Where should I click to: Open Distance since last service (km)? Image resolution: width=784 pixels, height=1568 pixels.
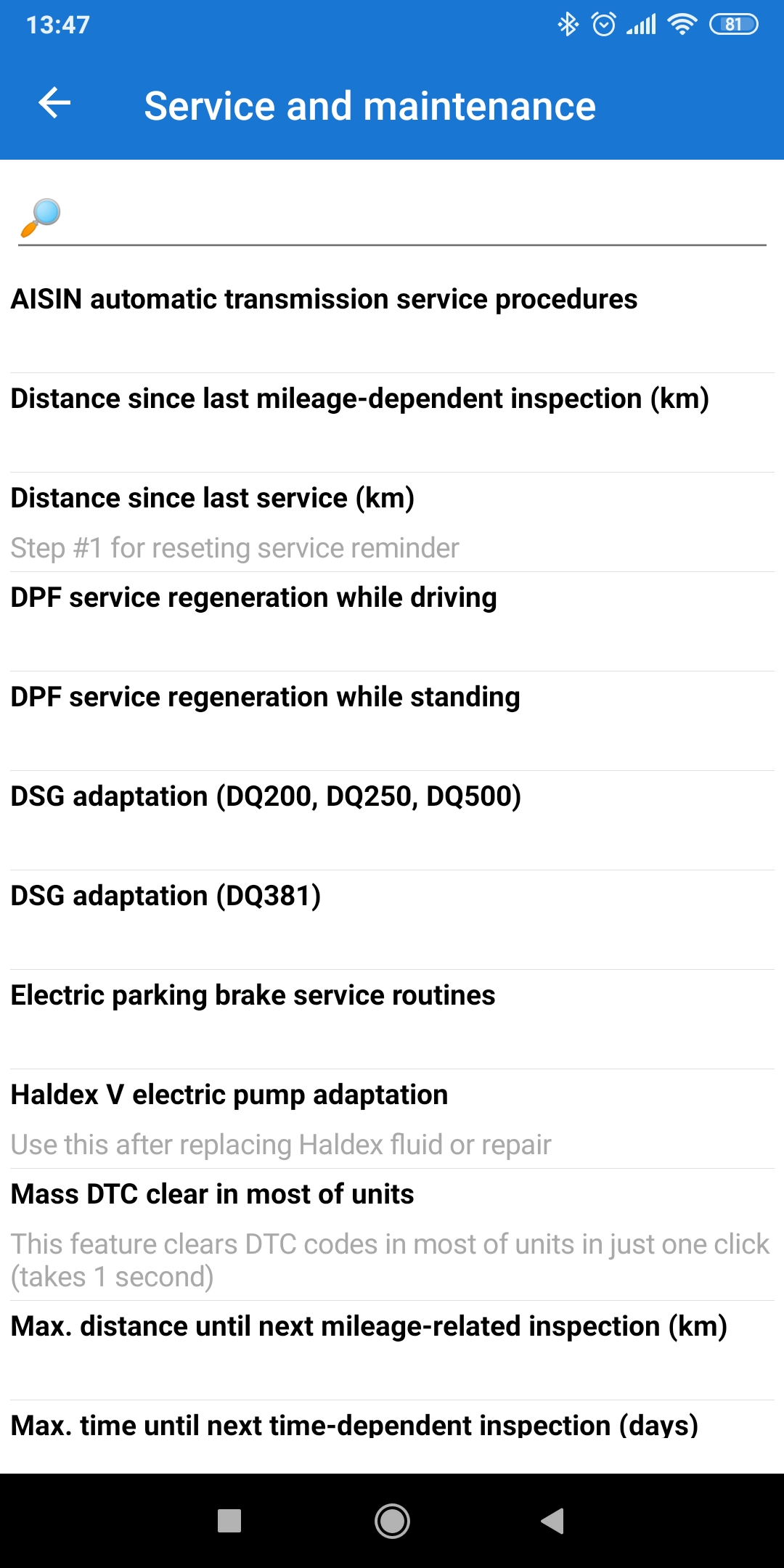tap(213, 498)
